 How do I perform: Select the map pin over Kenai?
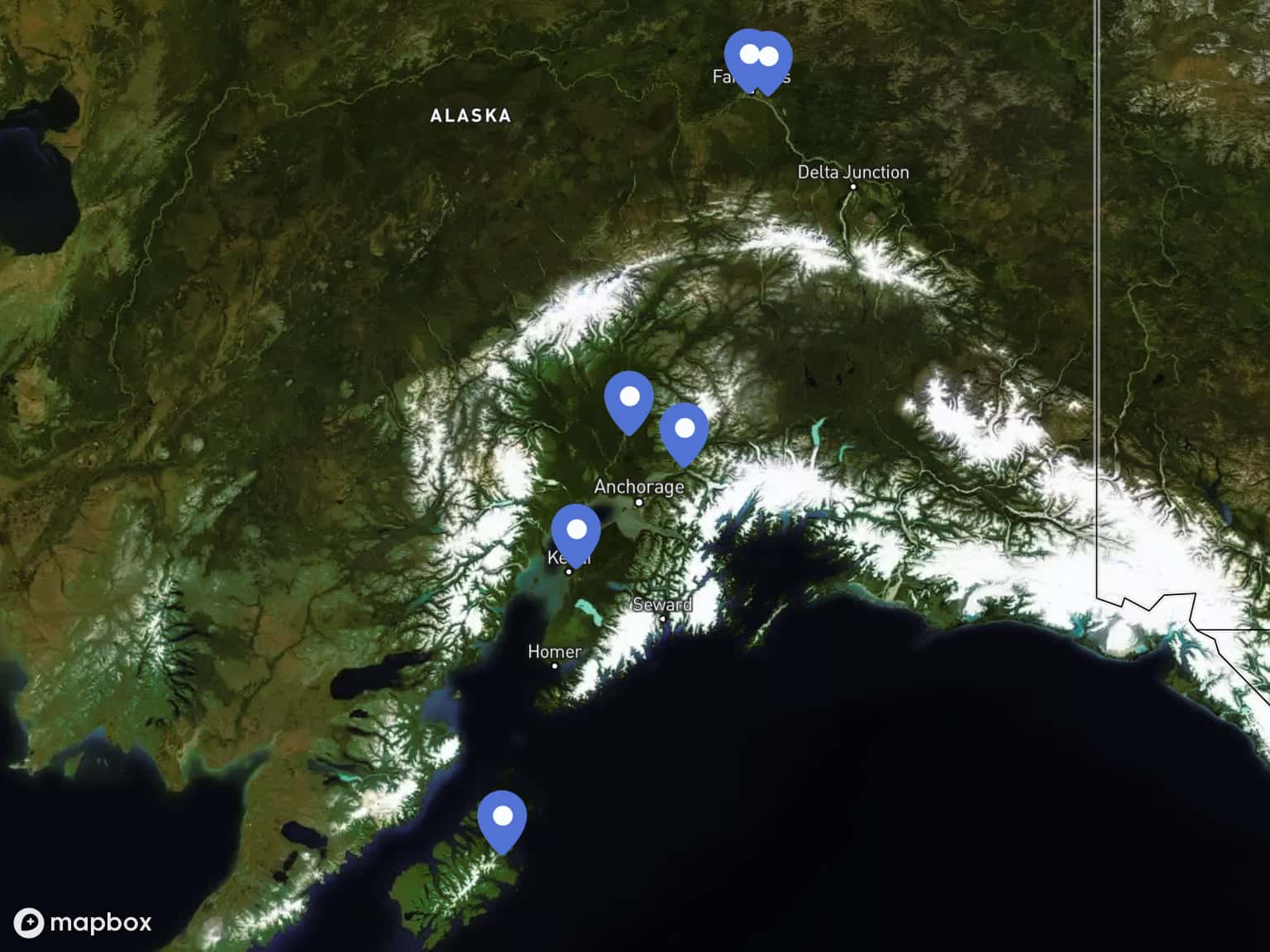[x=575, y=533]
